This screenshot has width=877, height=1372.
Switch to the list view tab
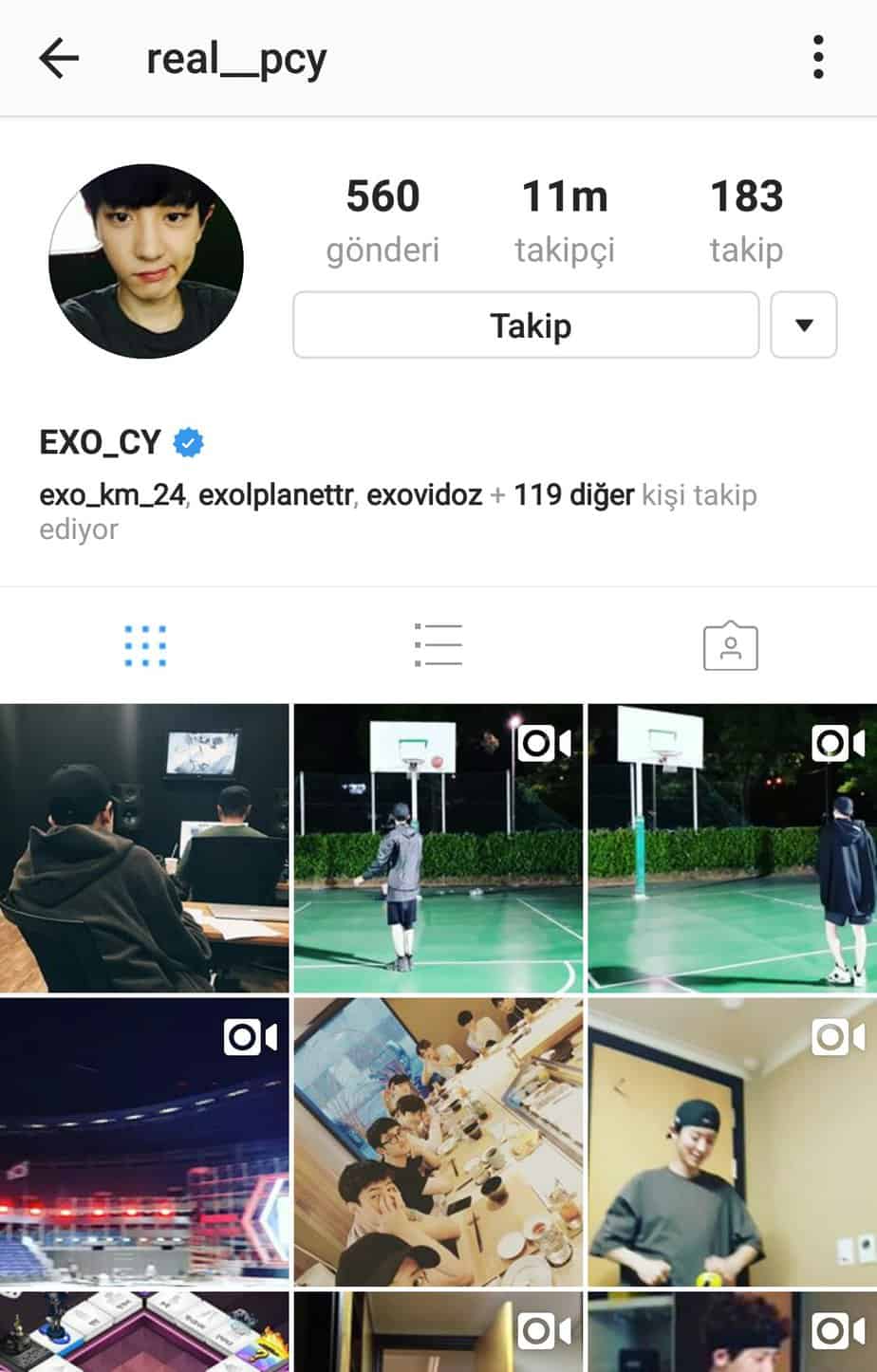pyautogui.click(x=438, y=646)
